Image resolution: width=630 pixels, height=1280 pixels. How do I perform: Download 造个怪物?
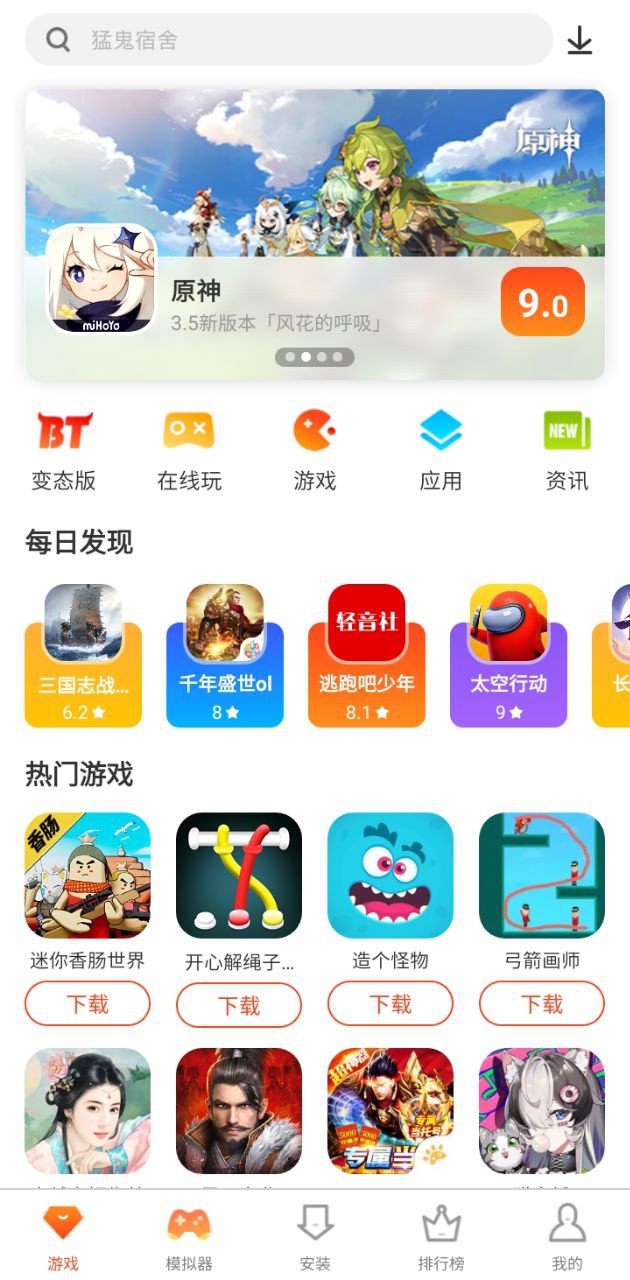point(391,1004)
